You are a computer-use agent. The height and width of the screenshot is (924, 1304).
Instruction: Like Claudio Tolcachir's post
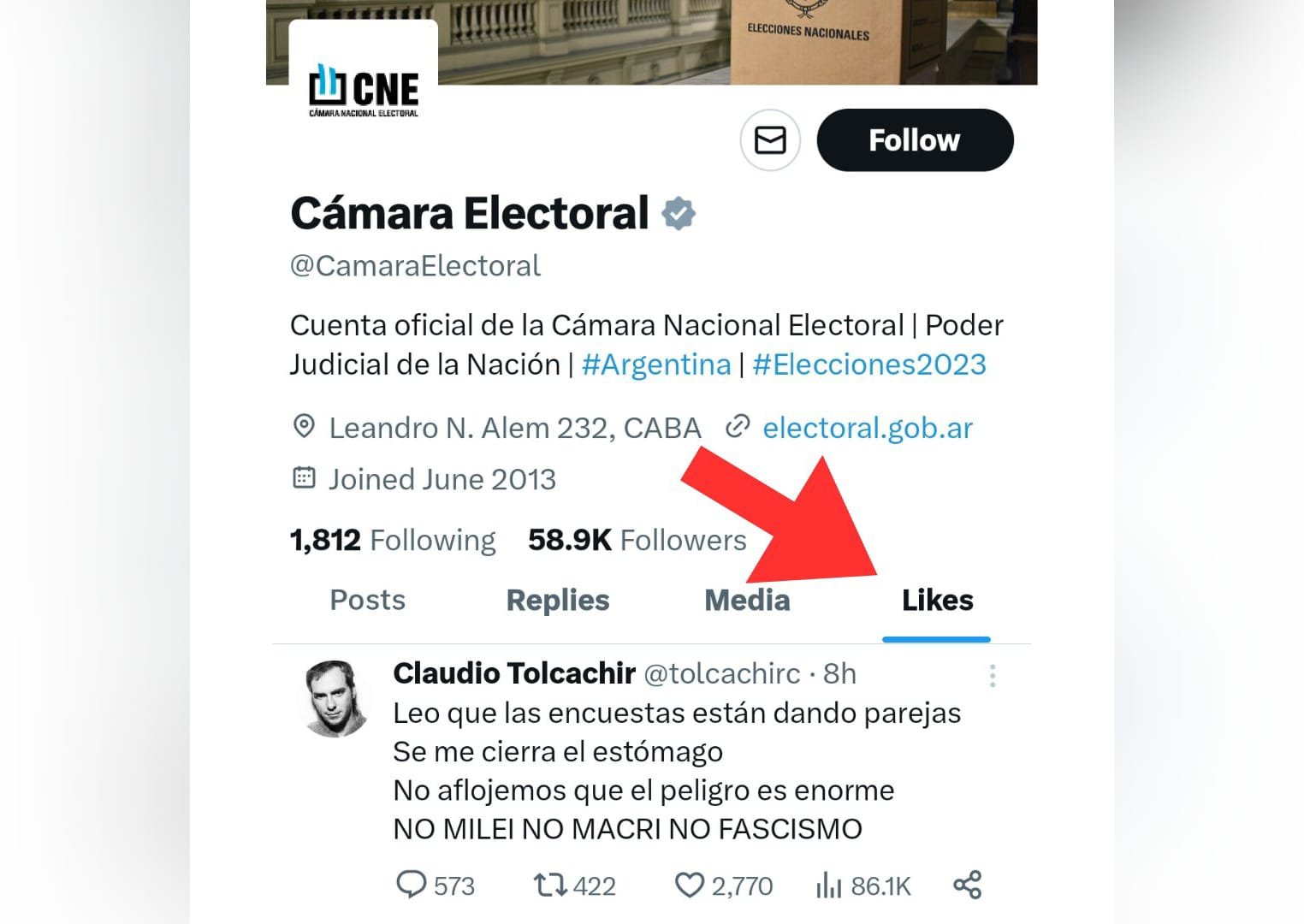coord(690,885)
